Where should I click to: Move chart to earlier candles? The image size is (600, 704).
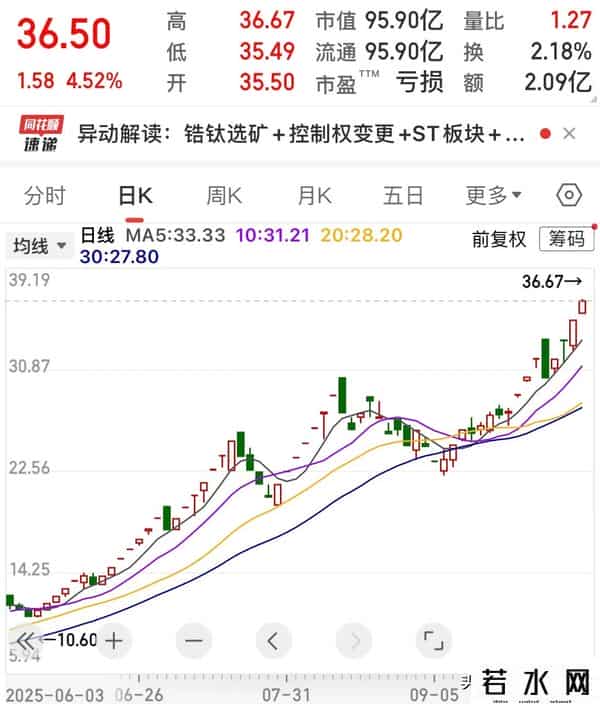tap(272, 639)
